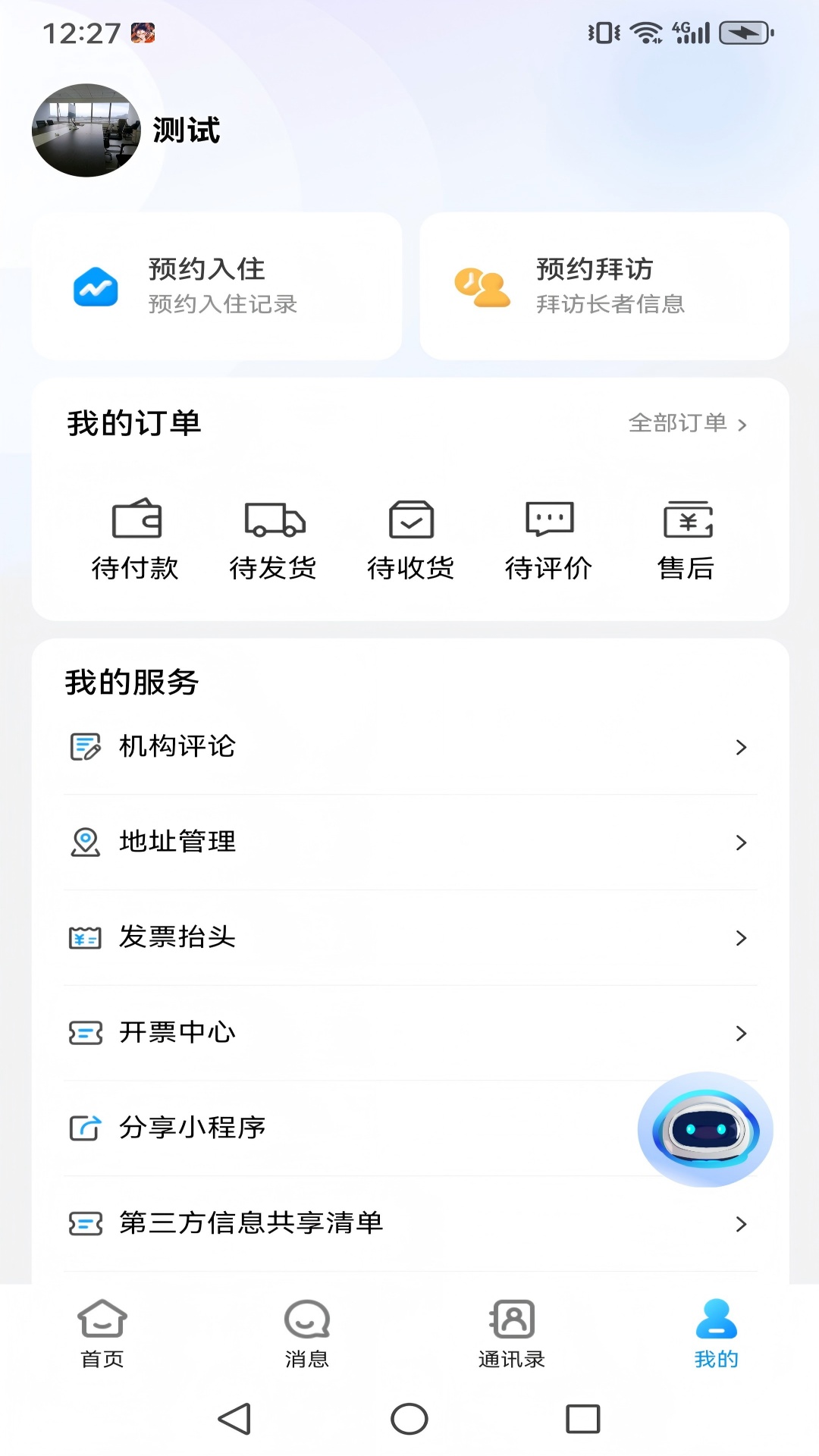
Task: Click the 机构评论 edit-note icon
Action: pyautogui.click(x=84, y=747)
